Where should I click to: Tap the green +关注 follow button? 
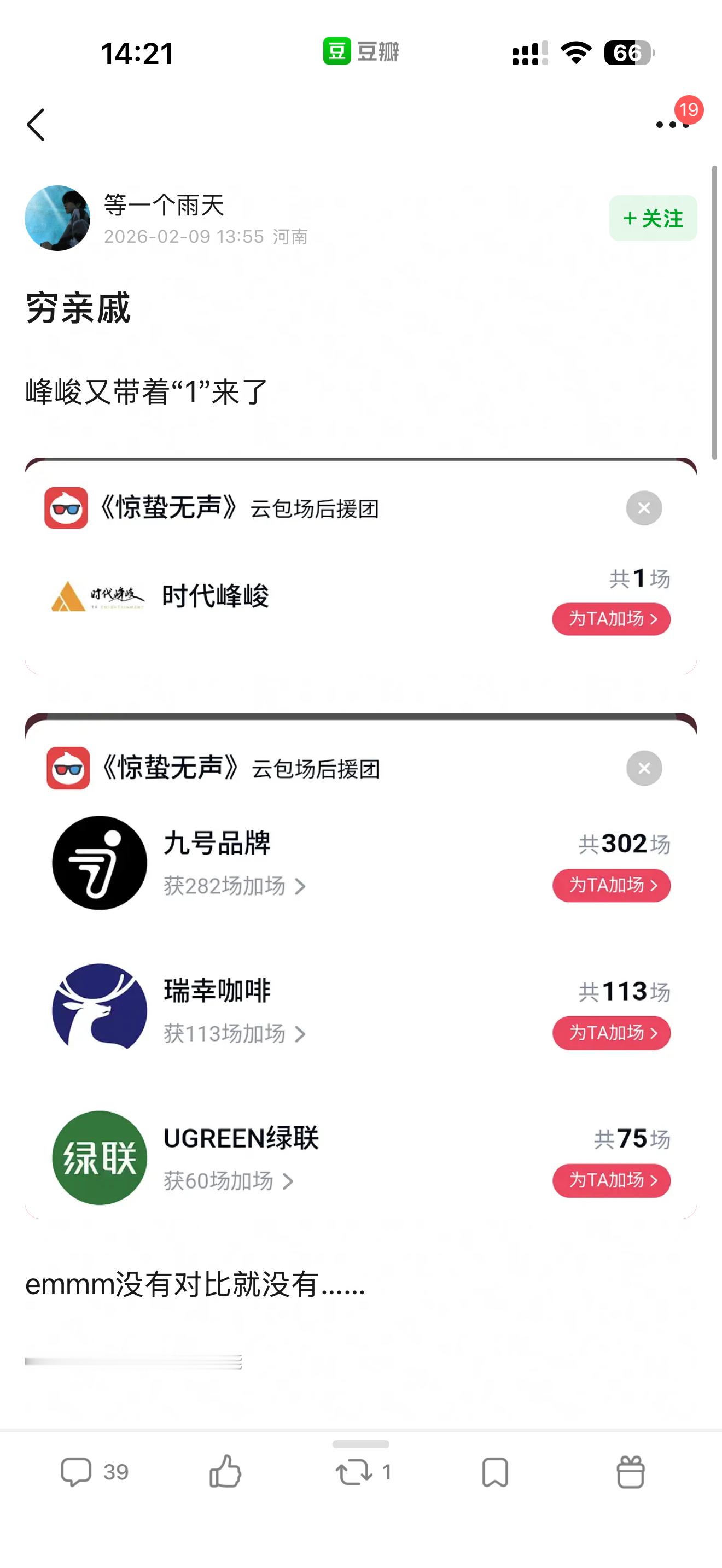point(653,219)
